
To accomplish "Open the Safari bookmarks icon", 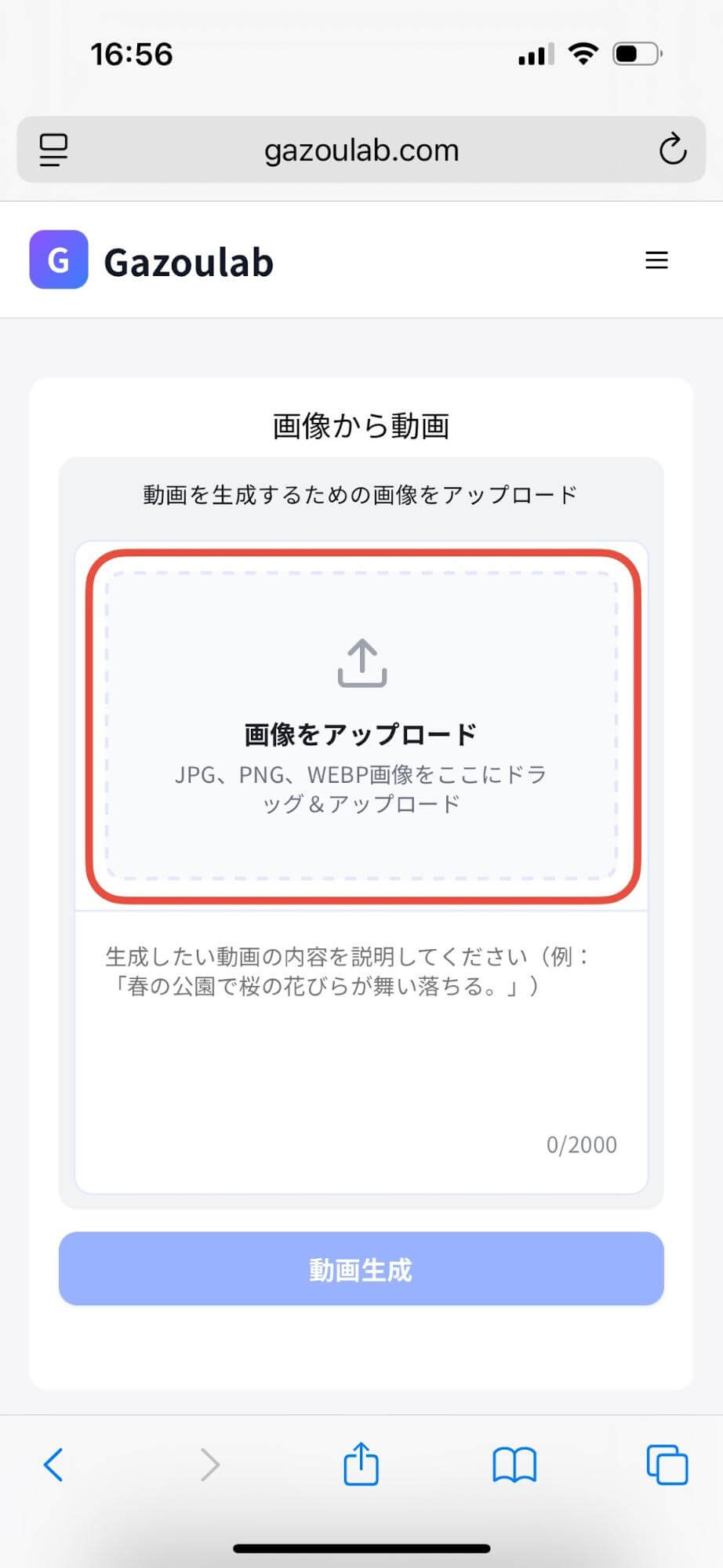I will coord(514,1464).
